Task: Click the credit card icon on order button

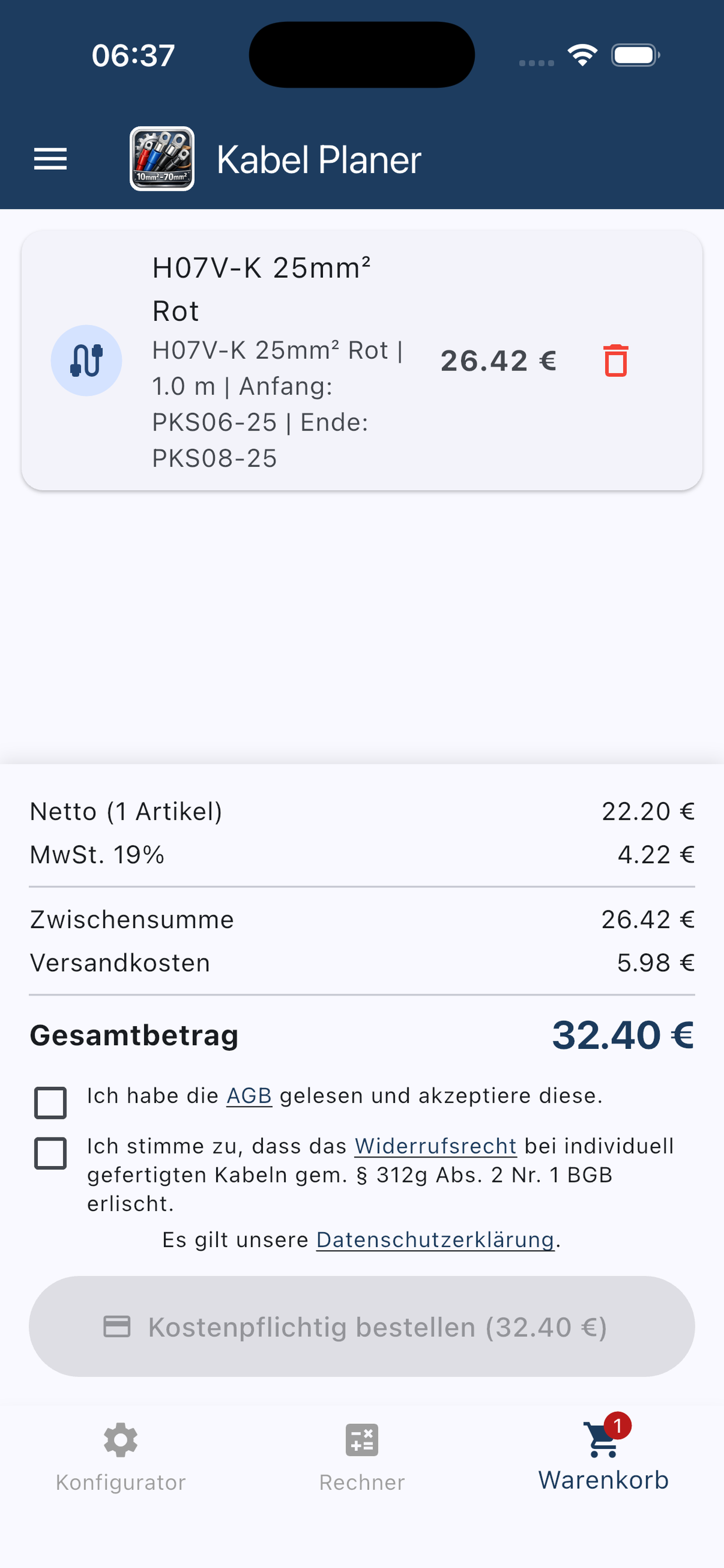Action: (120, 1326)
